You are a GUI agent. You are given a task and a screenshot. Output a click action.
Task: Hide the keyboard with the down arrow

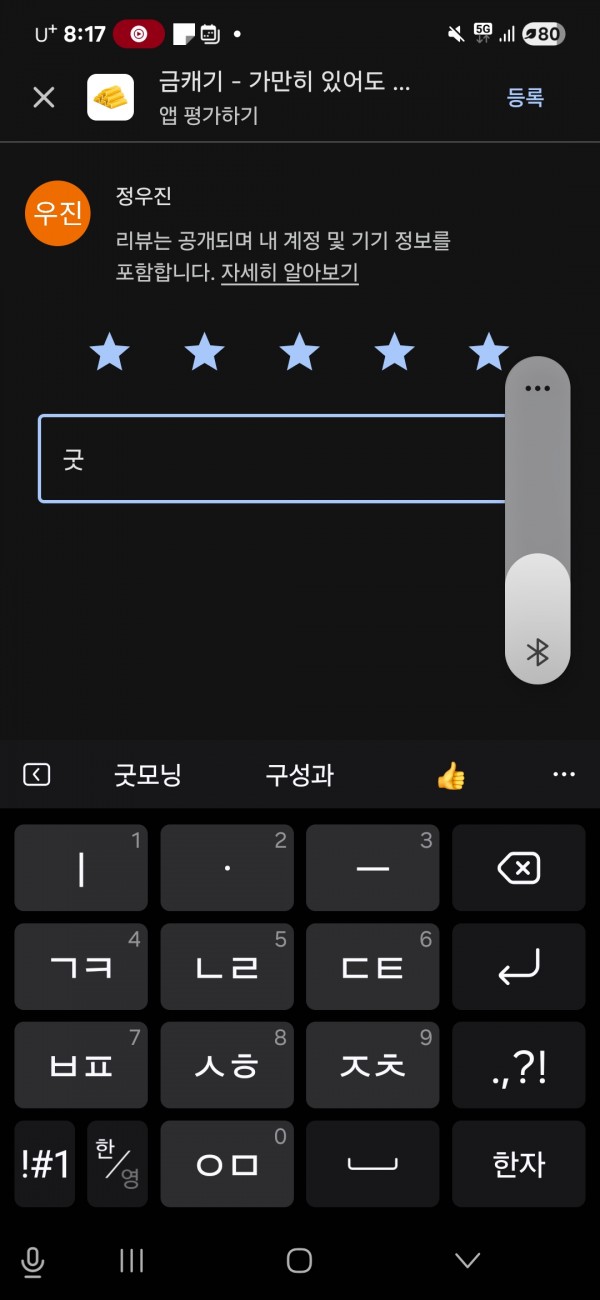coord(467,1261)
